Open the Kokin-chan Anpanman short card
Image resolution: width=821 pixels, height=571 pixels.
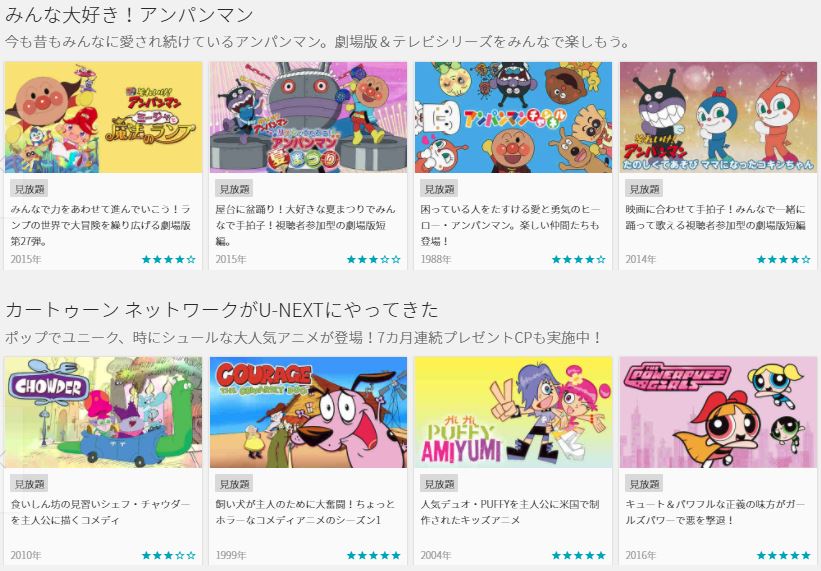pyautogui.click(x=718, y=118)
